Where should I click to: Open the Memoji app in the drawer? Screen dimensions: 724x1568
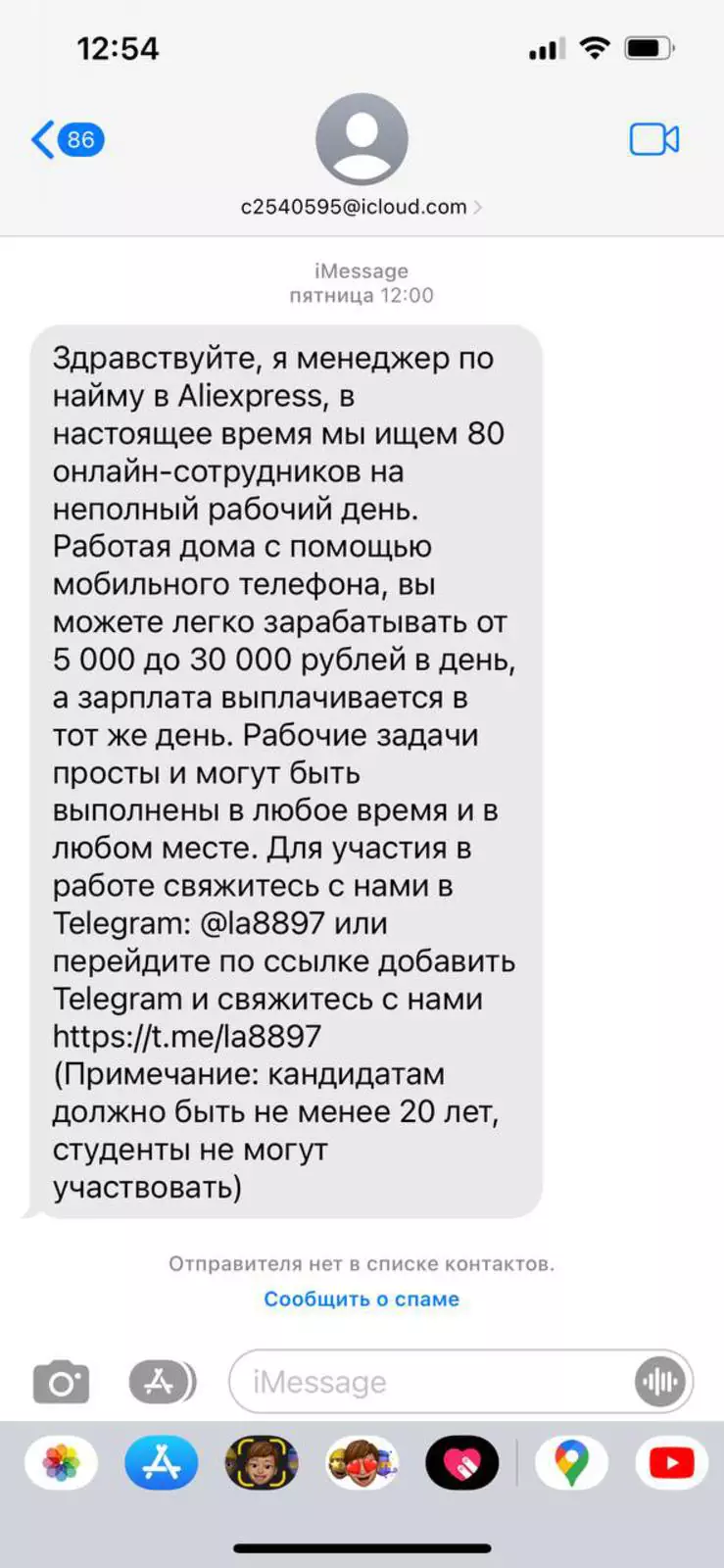click(x=262, y=1464)
